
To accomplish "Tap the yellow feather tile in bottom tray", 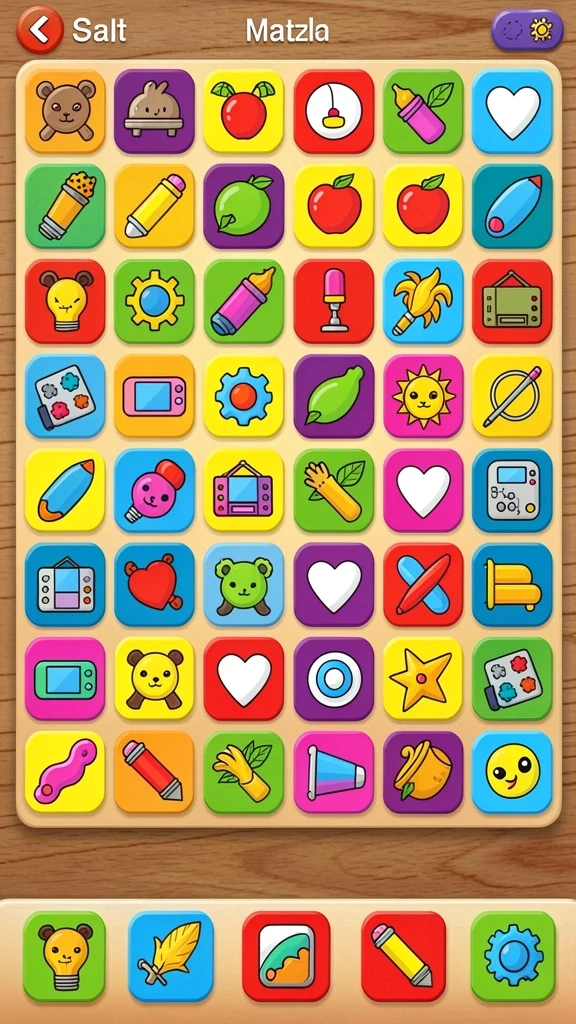I will coord(171,957).
